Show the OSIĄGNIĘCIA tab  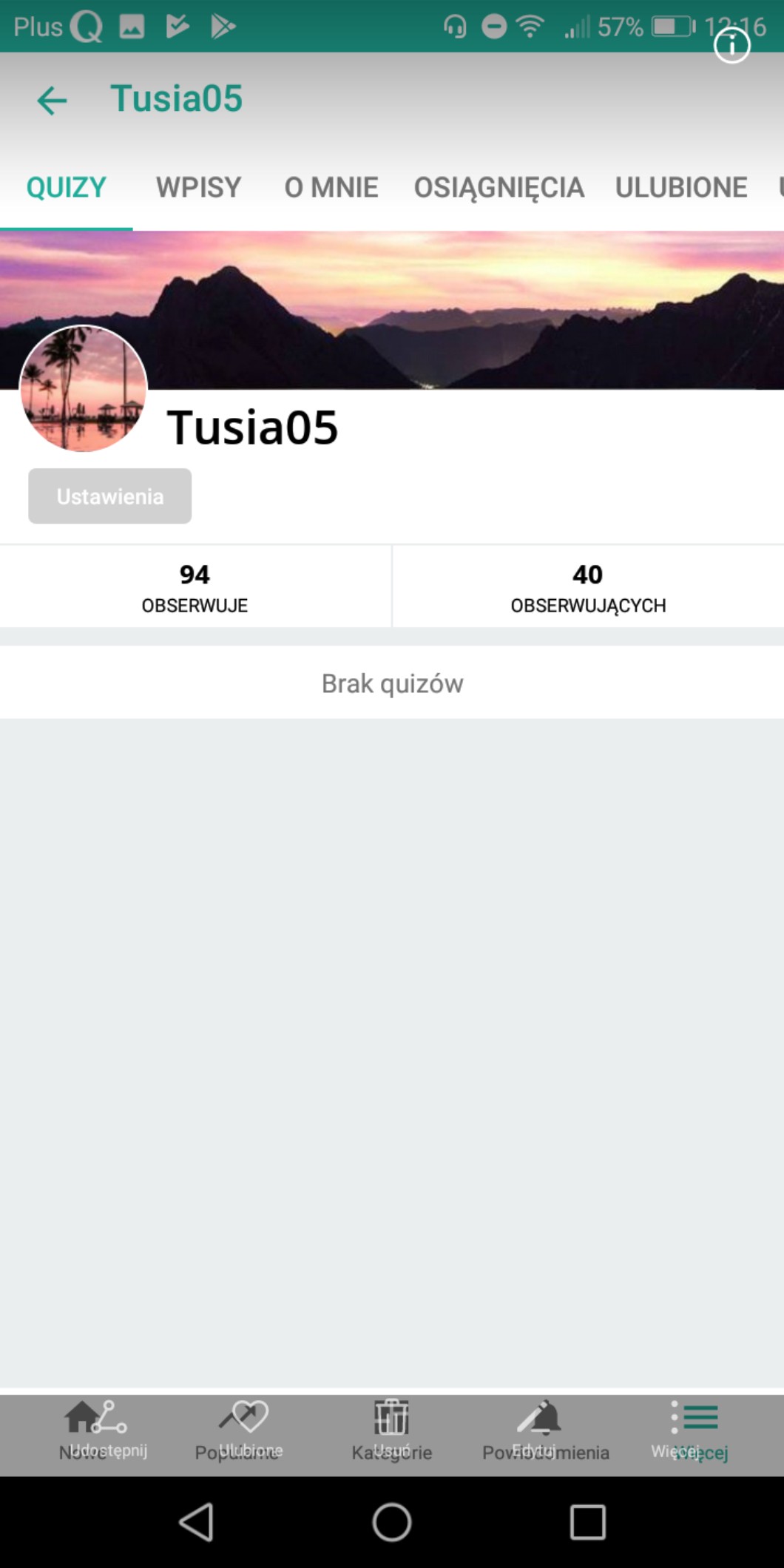click(499, 188)
